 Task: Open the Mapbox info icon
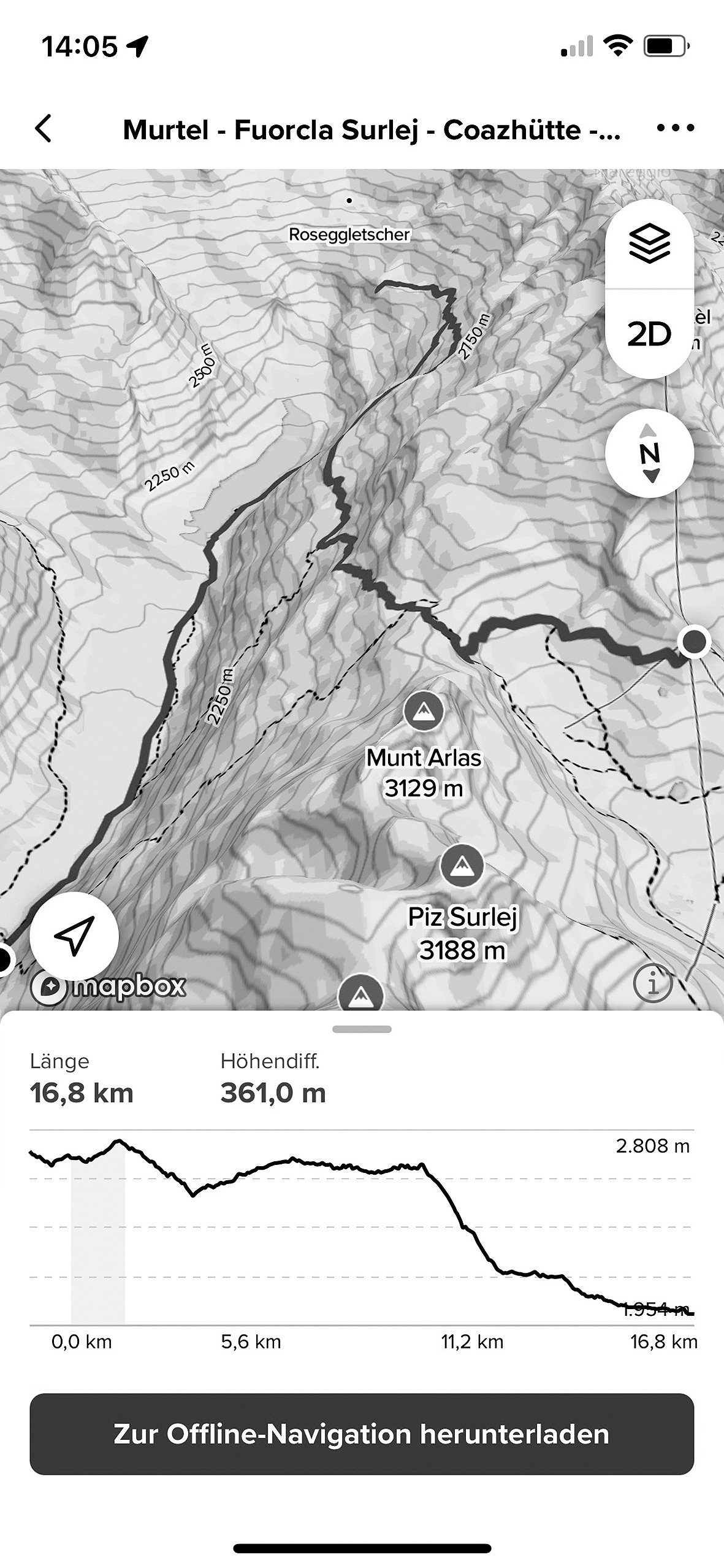pyautogui.click(x=652, y=983)
